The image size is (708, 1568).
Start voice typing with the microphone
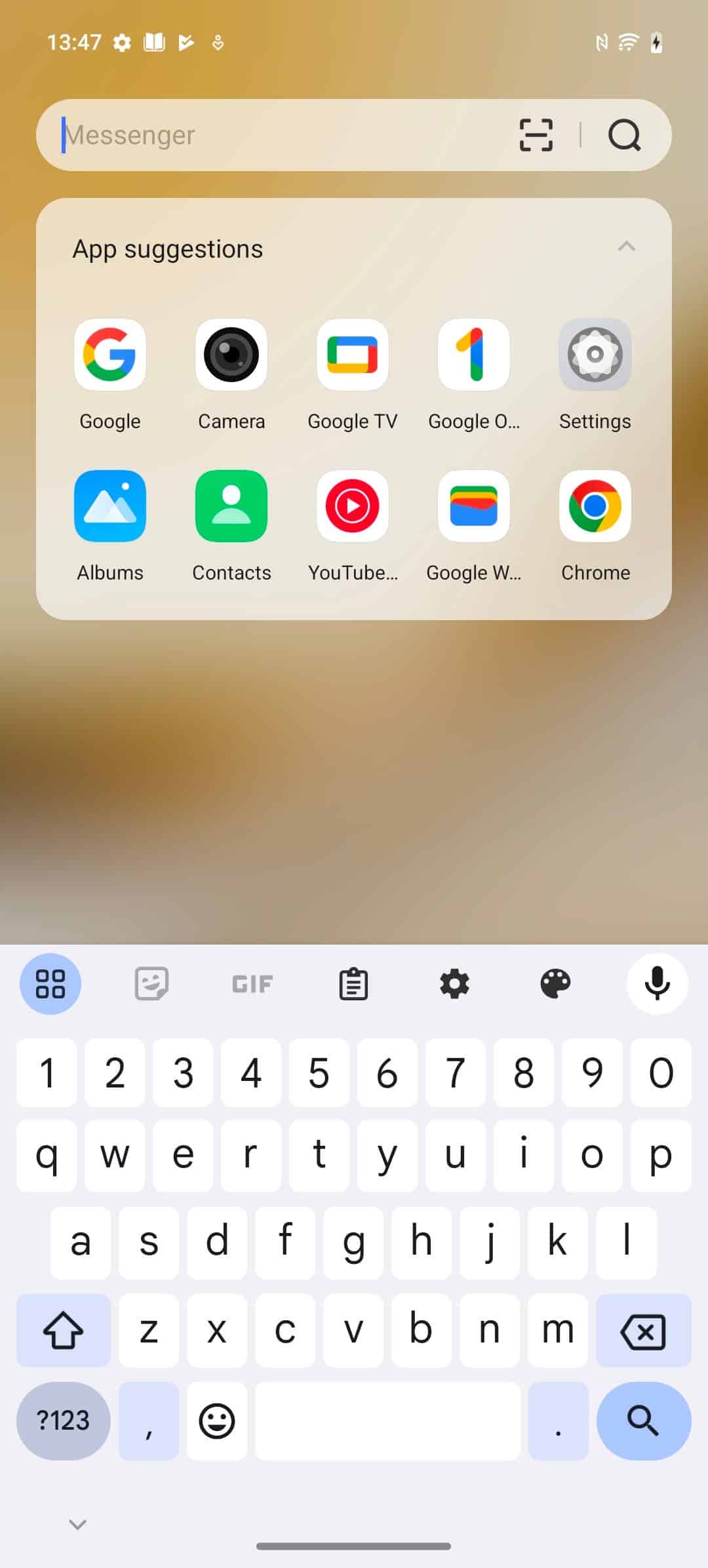[x=657, y=984]
